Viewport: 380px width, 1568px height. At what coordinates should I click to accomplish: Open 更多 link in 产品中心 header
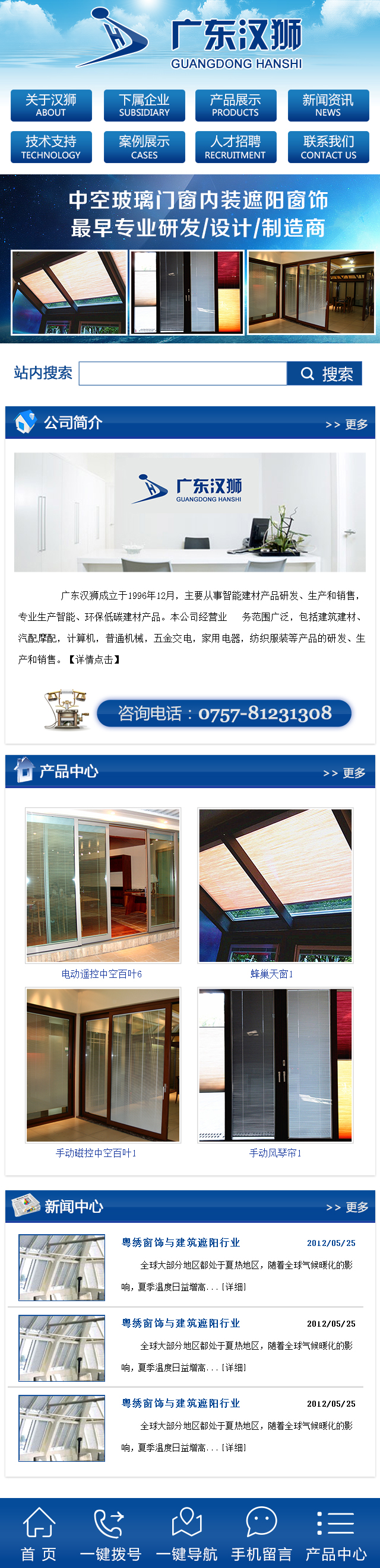345,773
